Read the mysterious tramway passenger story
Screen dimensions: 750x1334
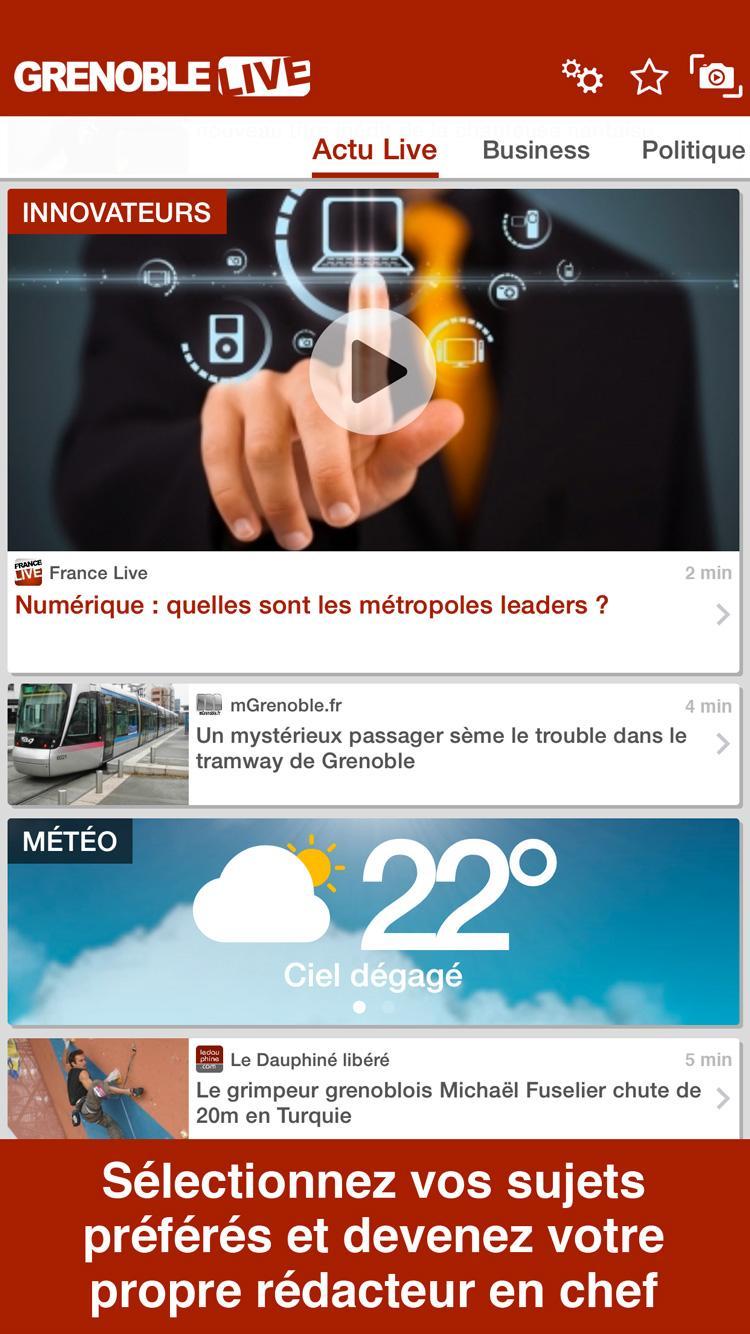coord(440,747)
